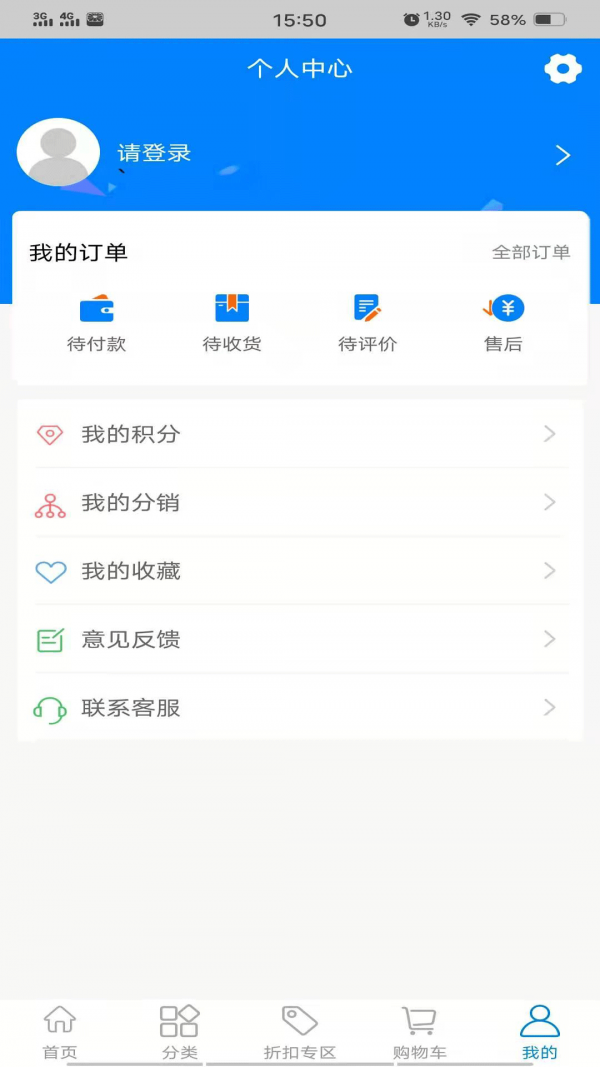Tap 请登录 to sign in
The image size is (600, 1067).
155,154
